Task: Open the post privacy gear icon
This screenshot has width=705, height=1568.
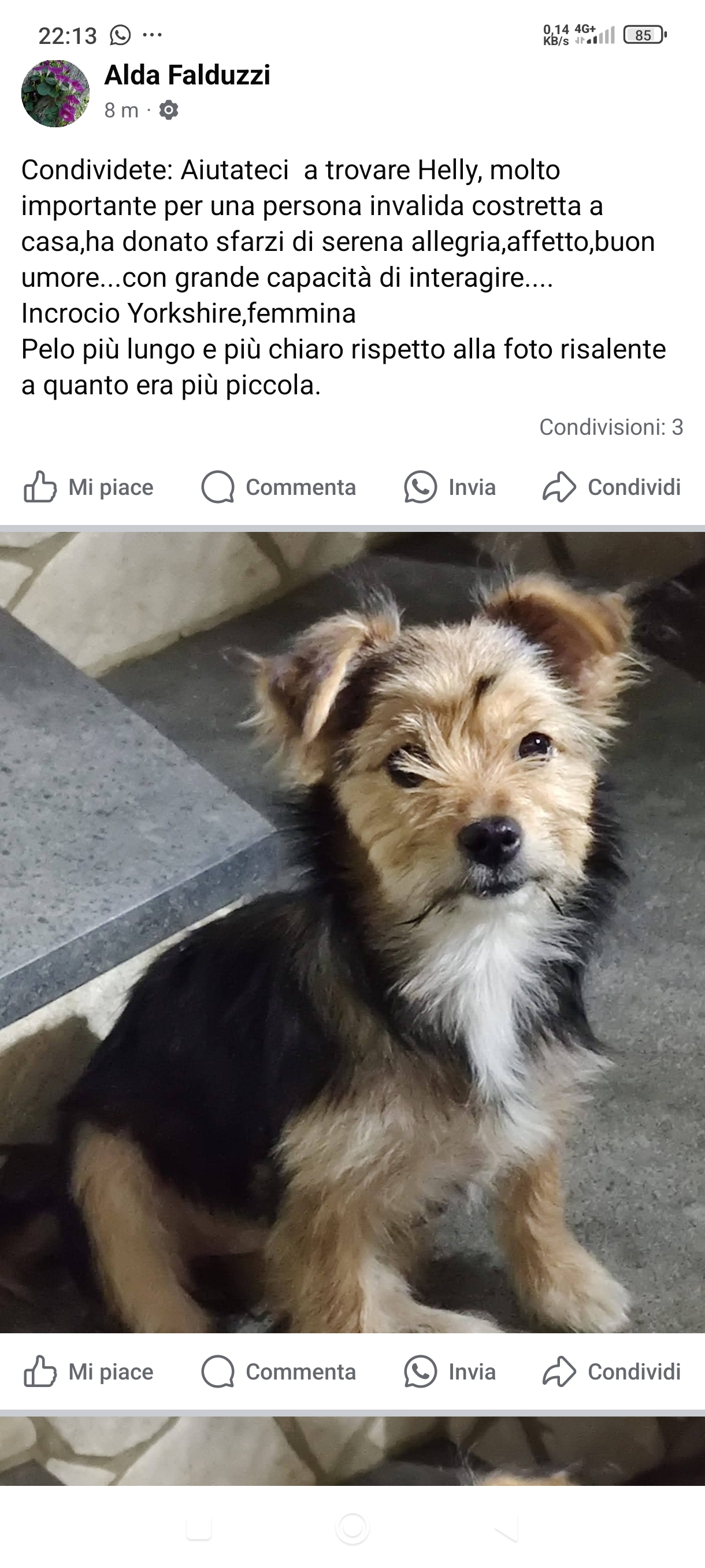Action: click(169, 110)
